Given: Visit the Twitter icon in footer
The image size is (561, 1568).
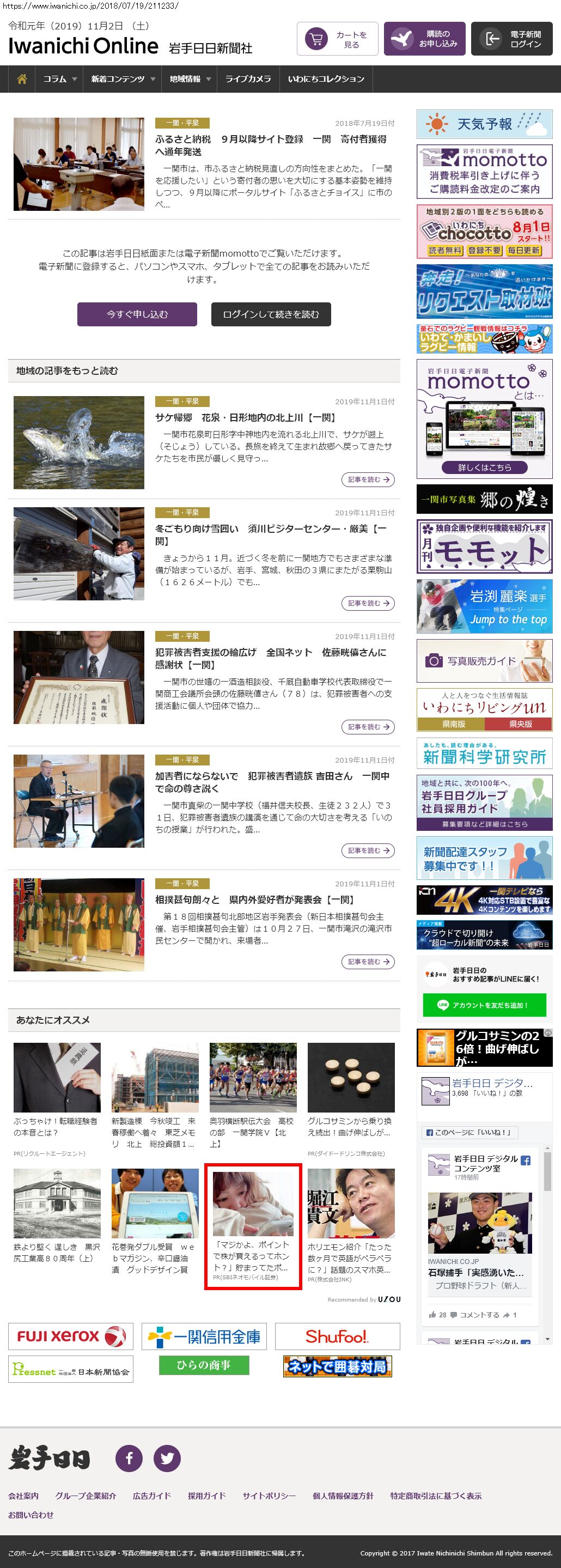Looking at the screenshot, I should click(167, 1458).
